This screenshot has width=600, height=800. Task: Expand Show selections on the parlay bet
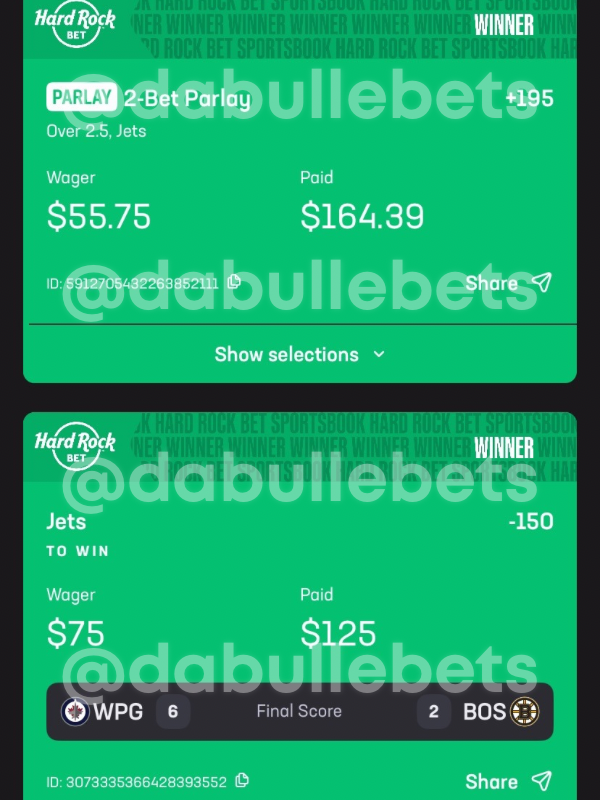click(299, 354)
